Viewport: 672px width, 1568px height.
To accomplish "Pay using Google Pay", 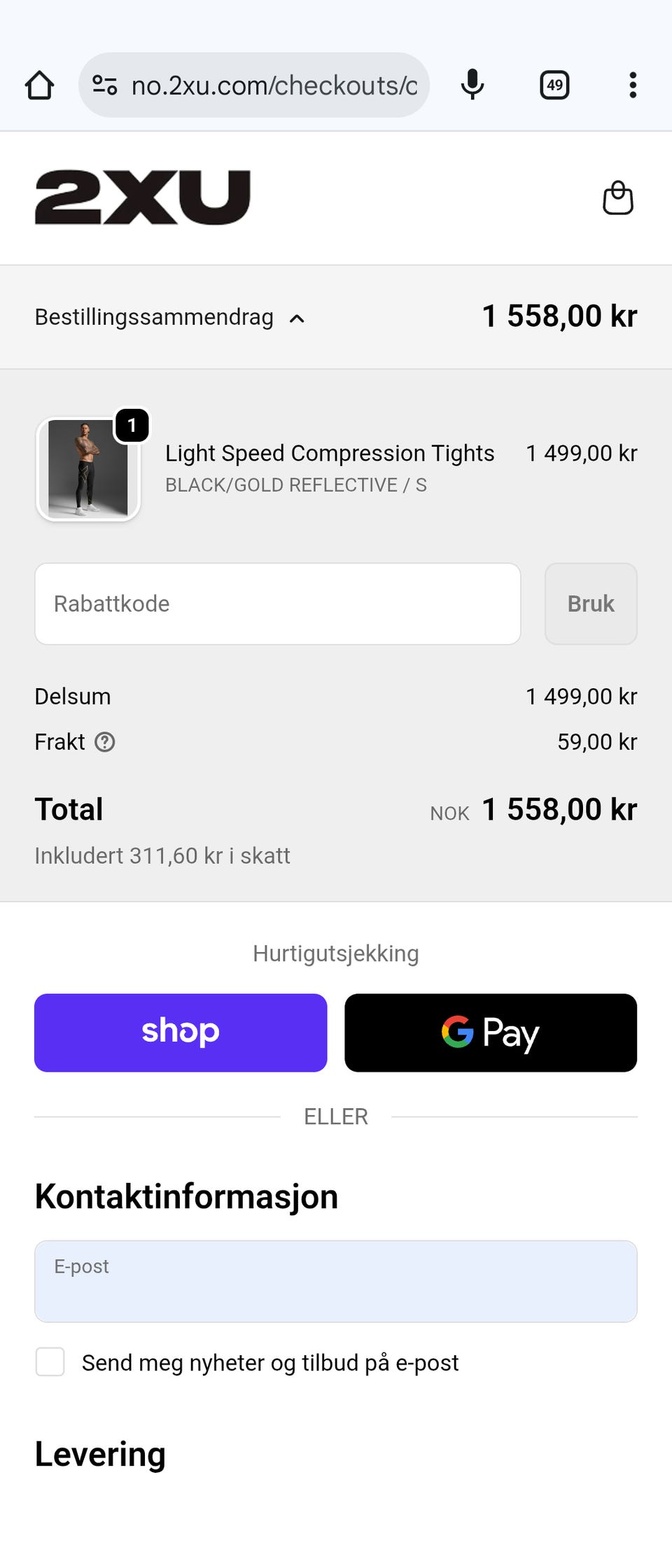I will 490,1032.
